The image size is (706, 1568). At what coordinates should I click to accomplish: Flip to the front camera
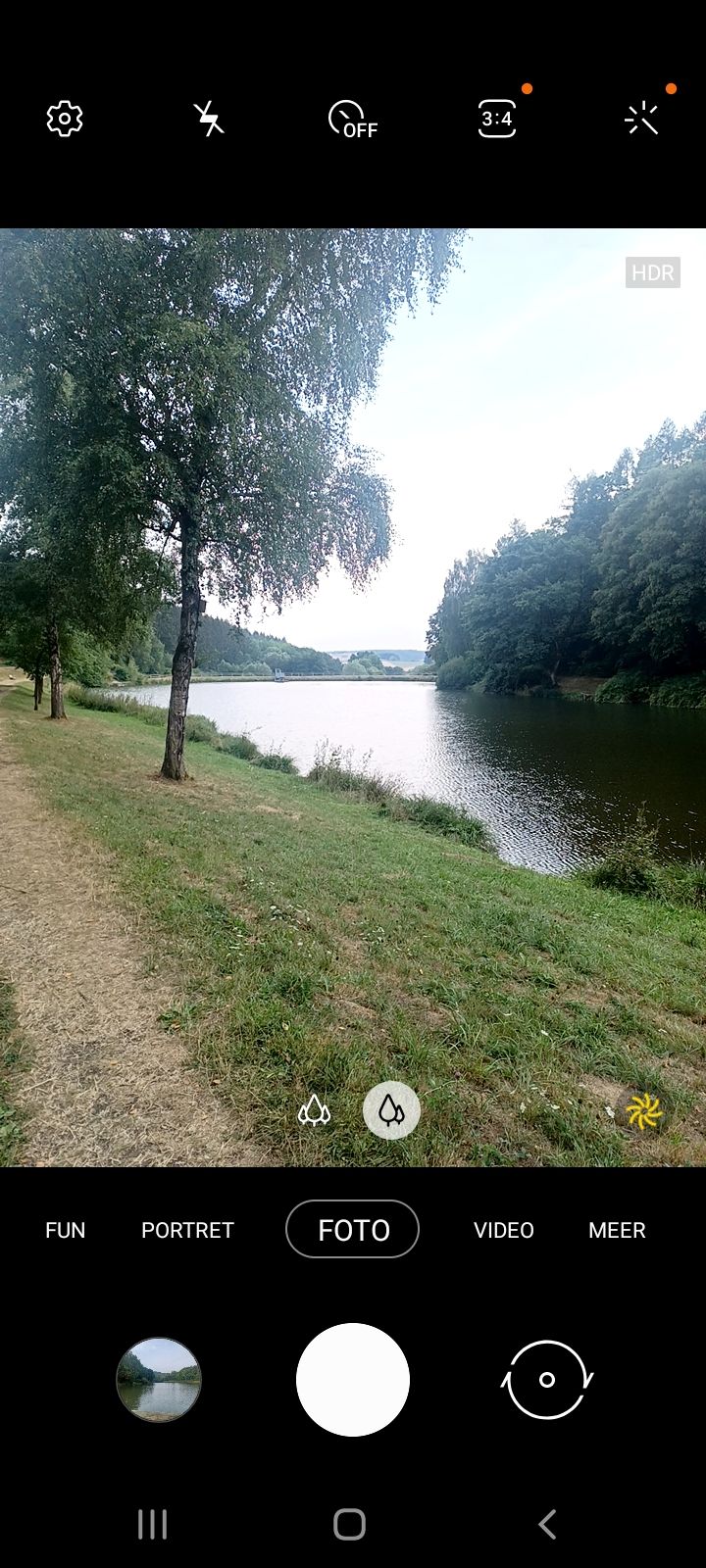547,1380
